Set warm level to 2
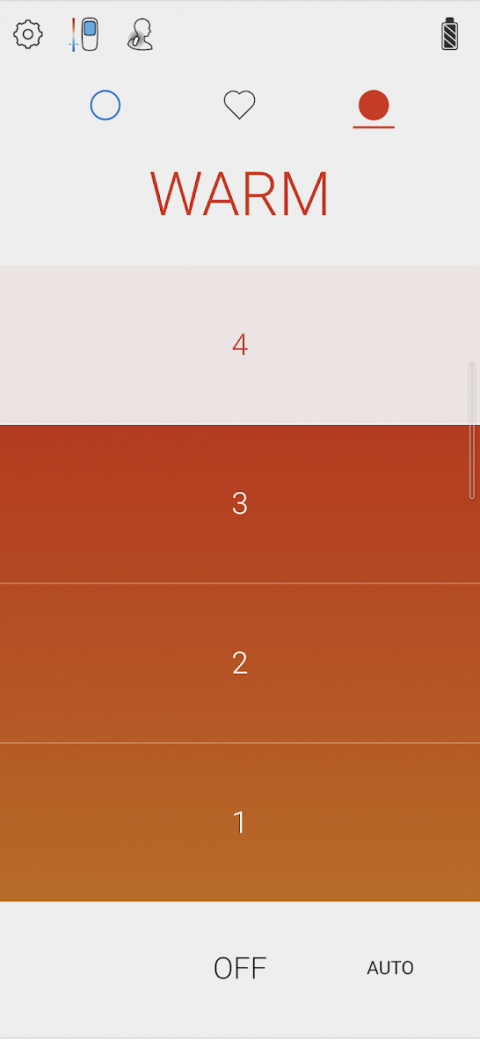Screen dimensions: 480x1040 point(240,663)
